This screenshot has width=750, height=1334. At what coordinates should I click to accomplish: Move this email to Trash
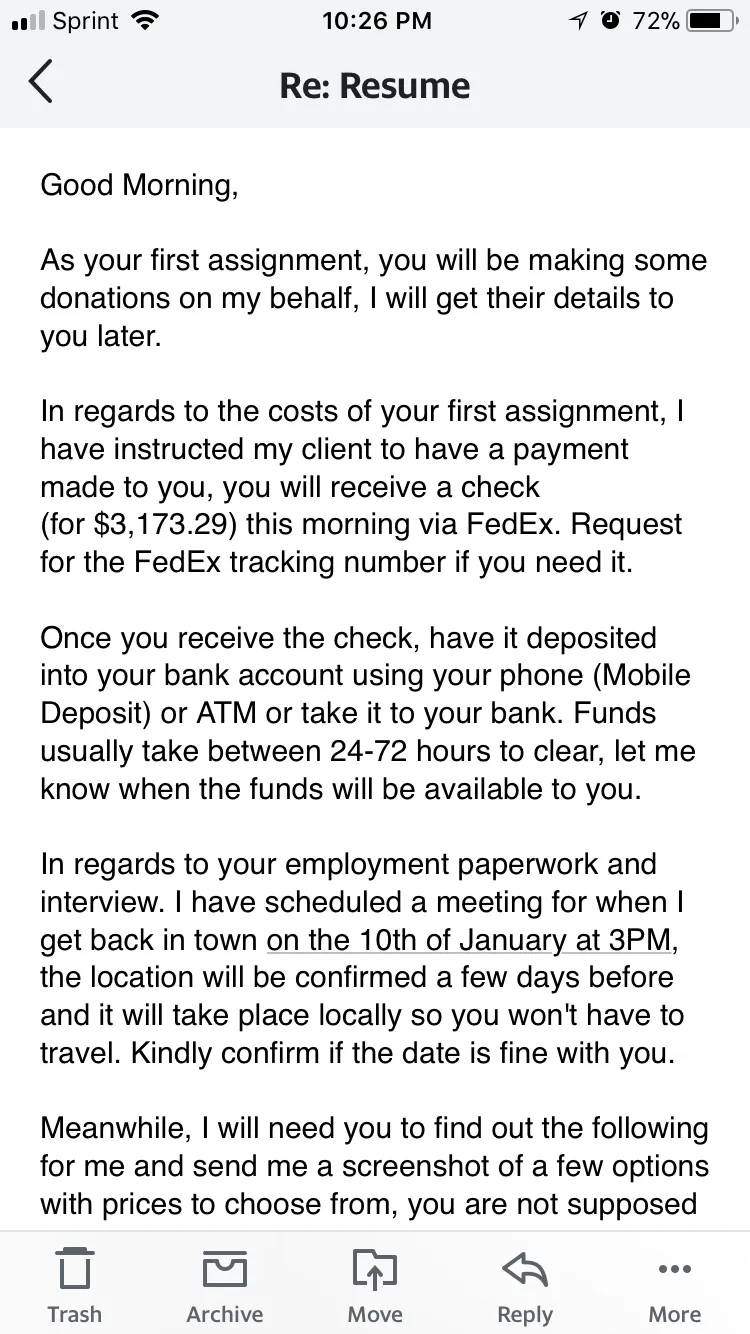[x=75, y=1287]
